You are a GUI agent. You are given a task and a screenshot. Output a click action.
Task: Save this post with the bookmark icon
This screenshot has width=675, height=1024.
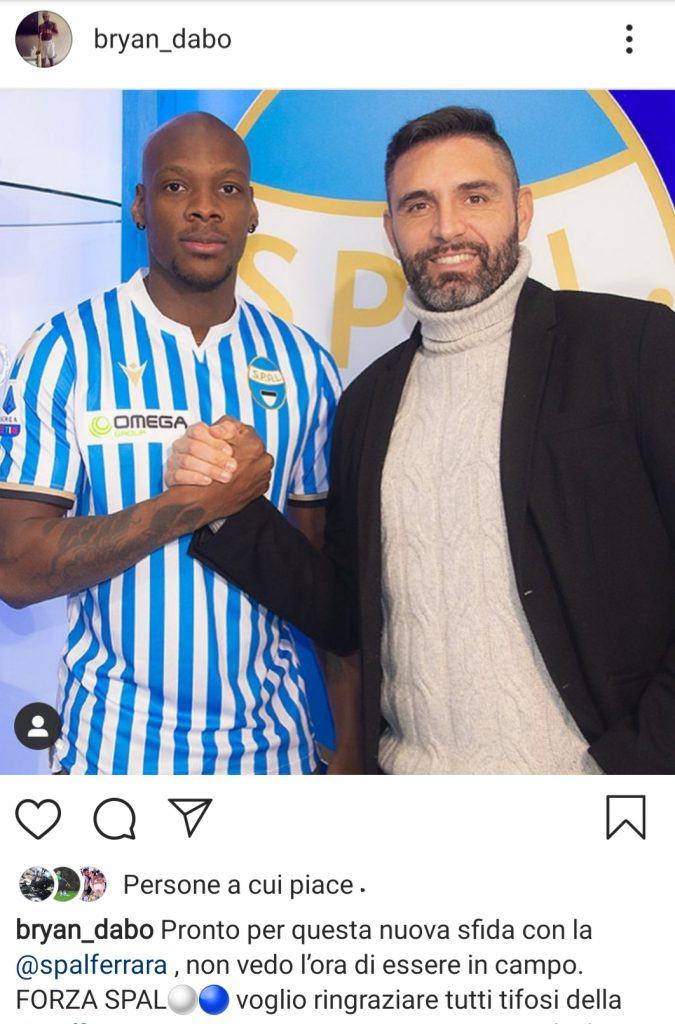pos(626,818)
